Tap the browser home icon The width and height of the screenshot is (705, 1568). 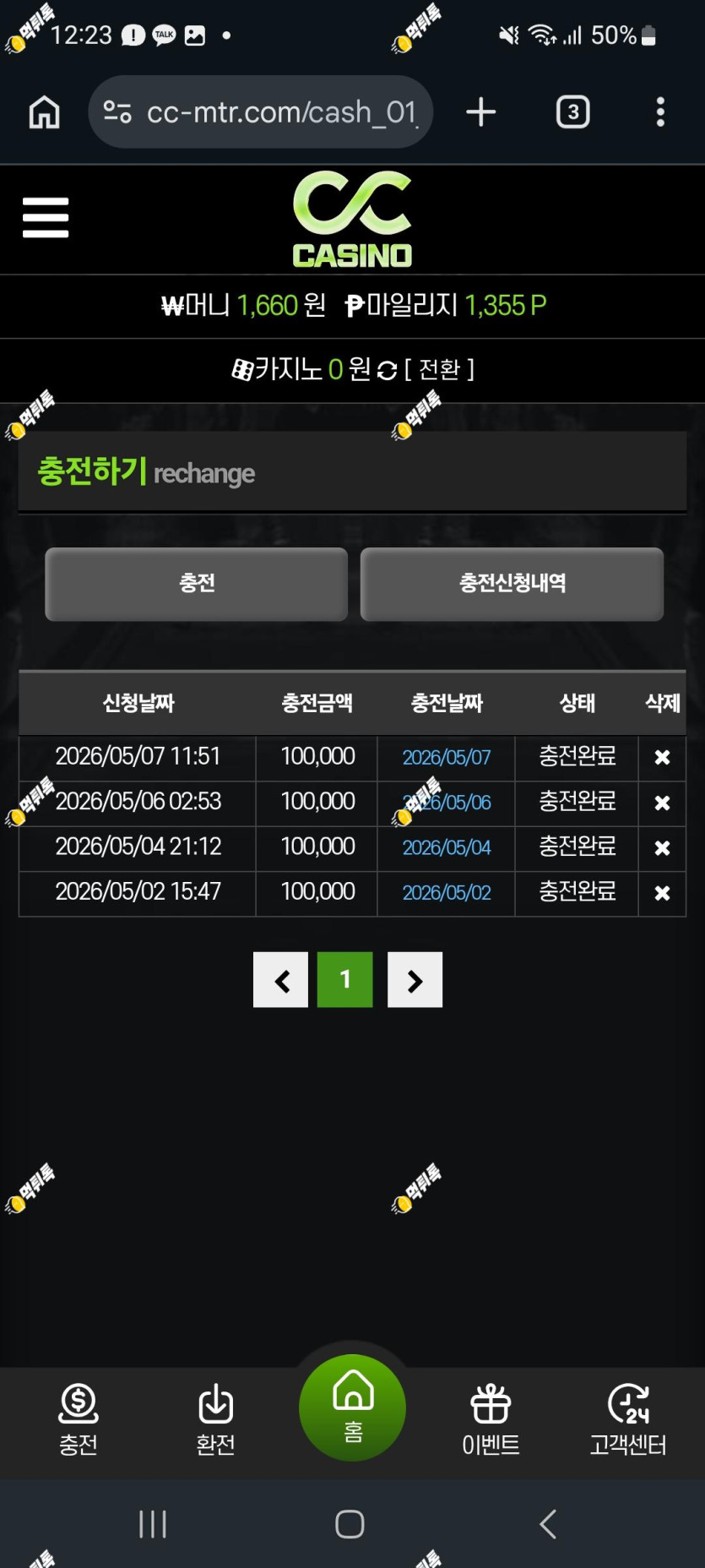45,112
